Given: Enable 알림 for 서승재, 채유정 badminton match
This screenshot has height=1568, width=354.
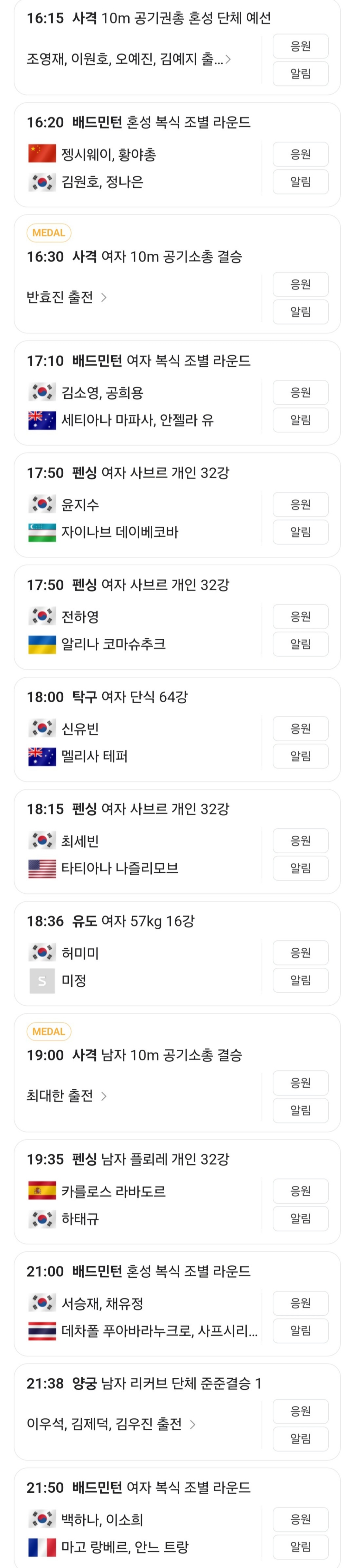Looking at the screenshot, I should point(300,1331).
